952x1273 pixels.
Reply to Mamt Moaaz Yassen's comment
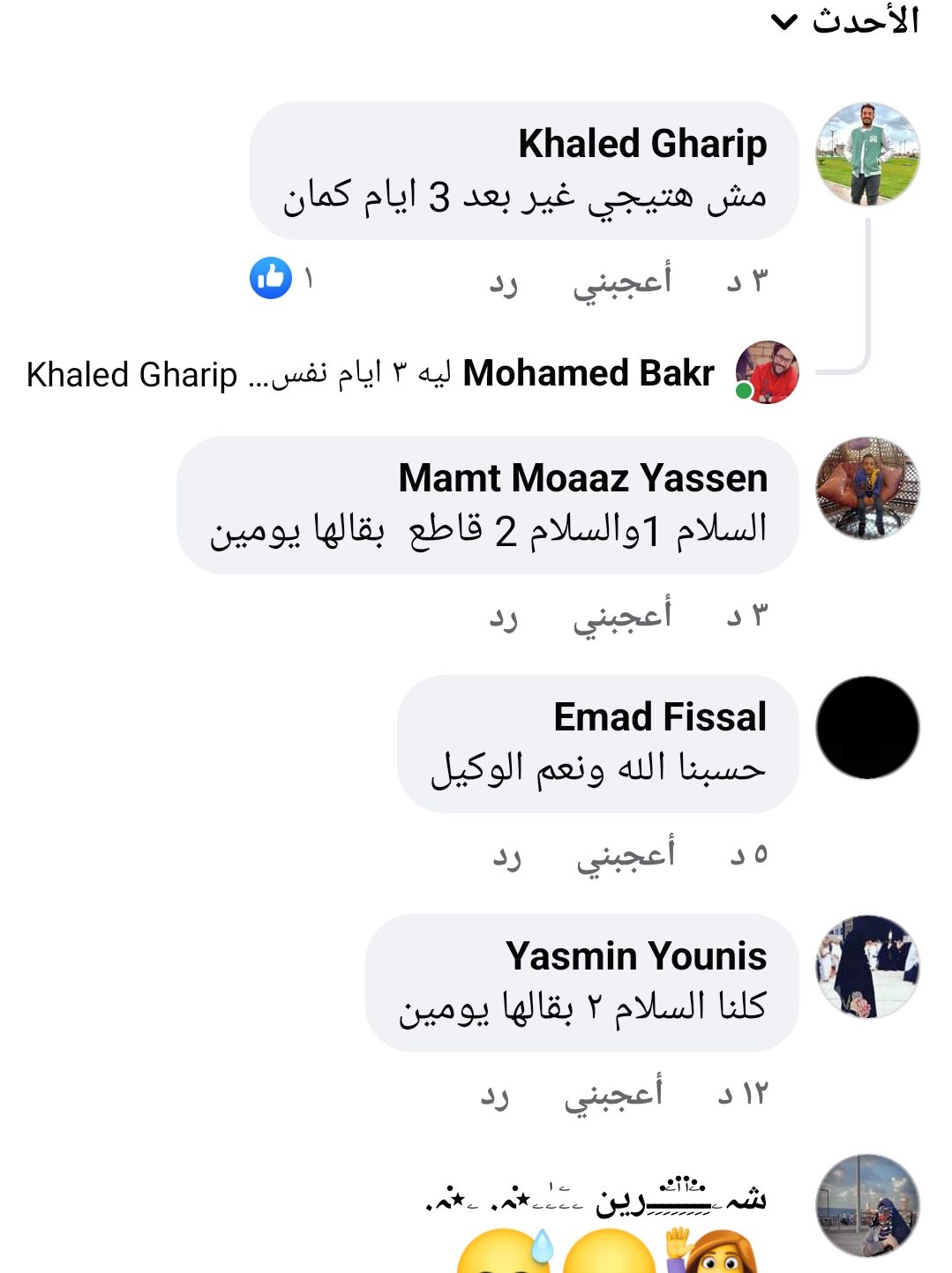pyautogui.click(x=504, y=617)
